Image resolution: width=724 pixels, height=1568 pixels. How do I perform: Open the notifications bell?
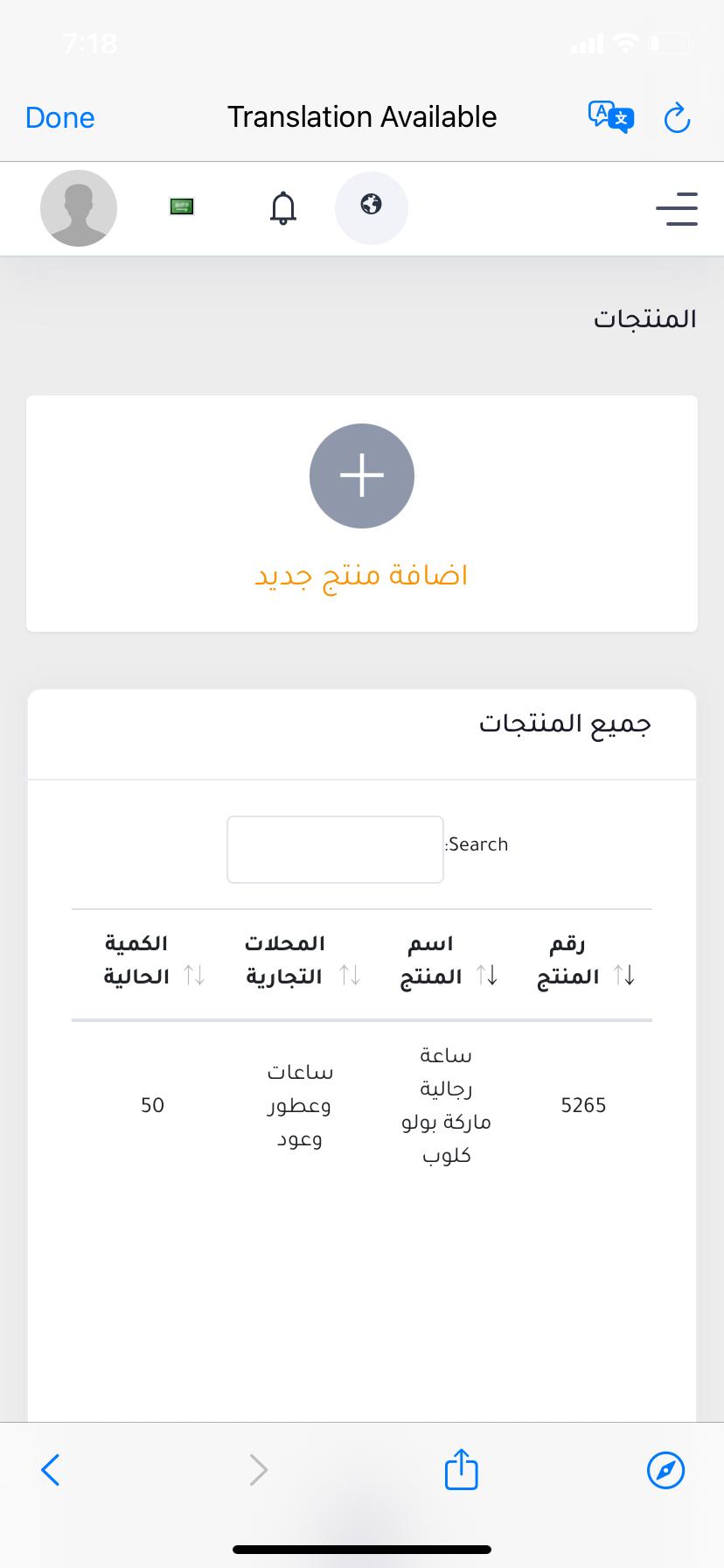(282, 208)
